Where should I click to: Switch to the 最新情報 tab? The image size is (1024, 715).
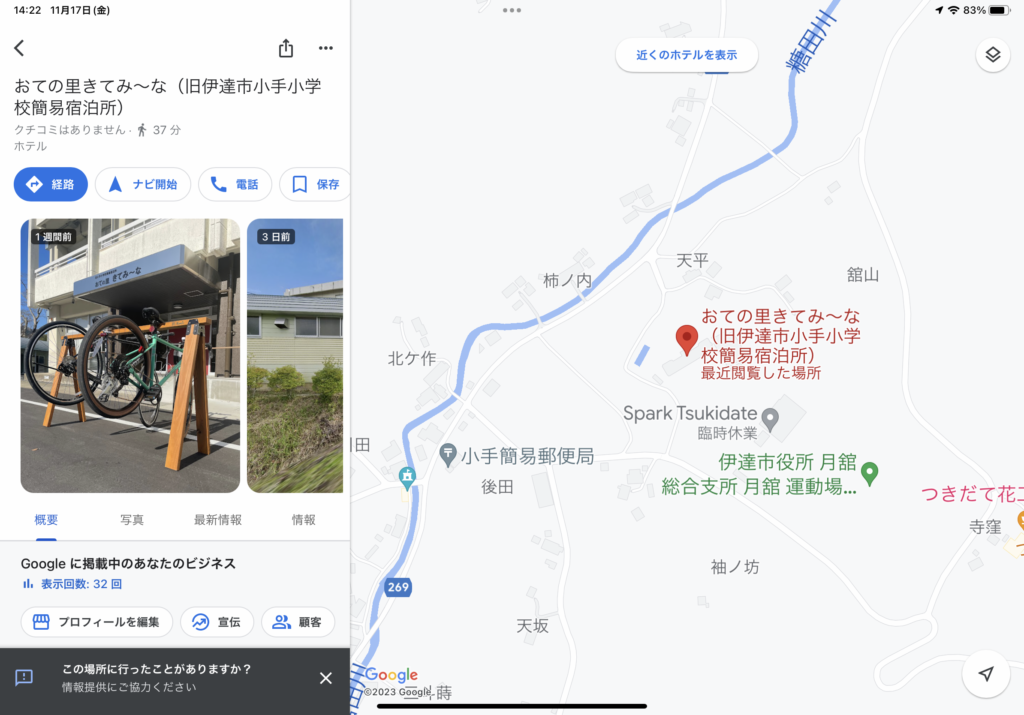(x=218, y=520)
